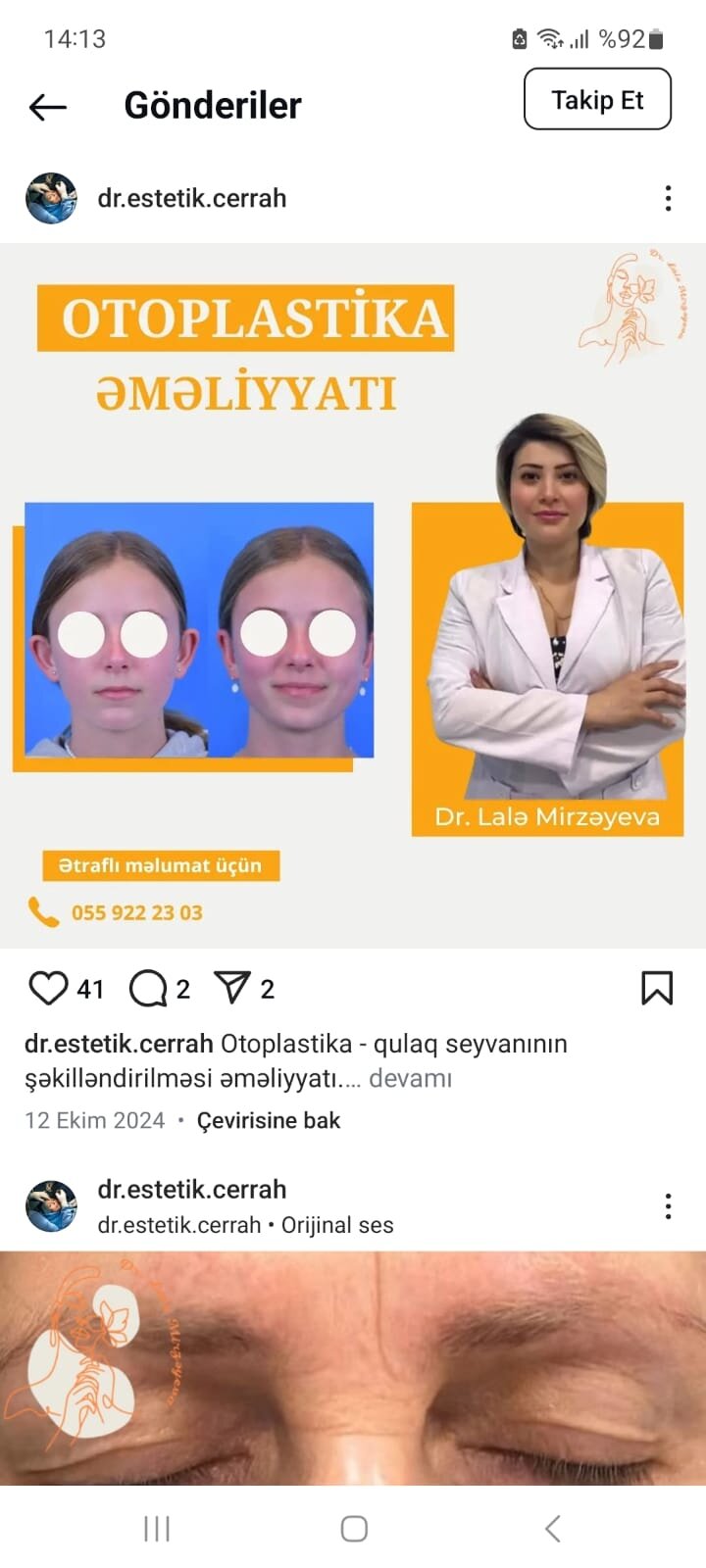Open overflow menu on the Orijinal ses post
Screen dimensions: 706x1568
(x=668, y=1206)
